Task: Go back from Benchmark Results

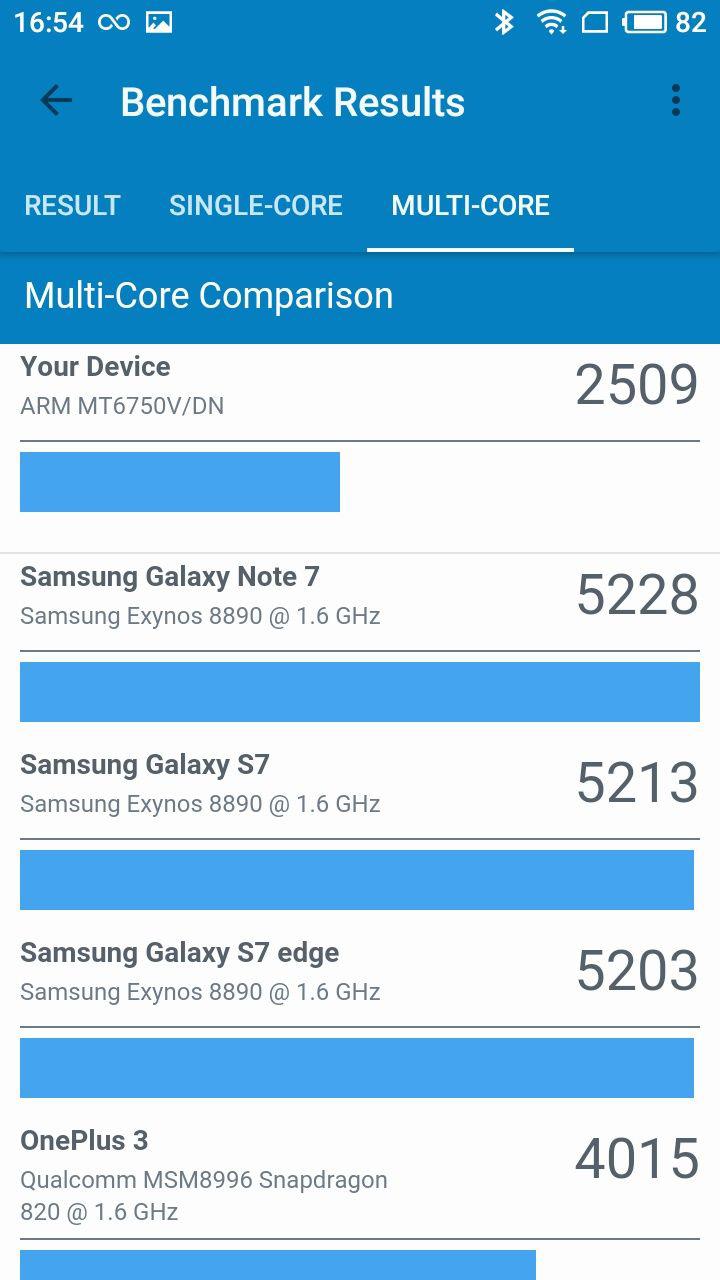Action: click(56, 101)
